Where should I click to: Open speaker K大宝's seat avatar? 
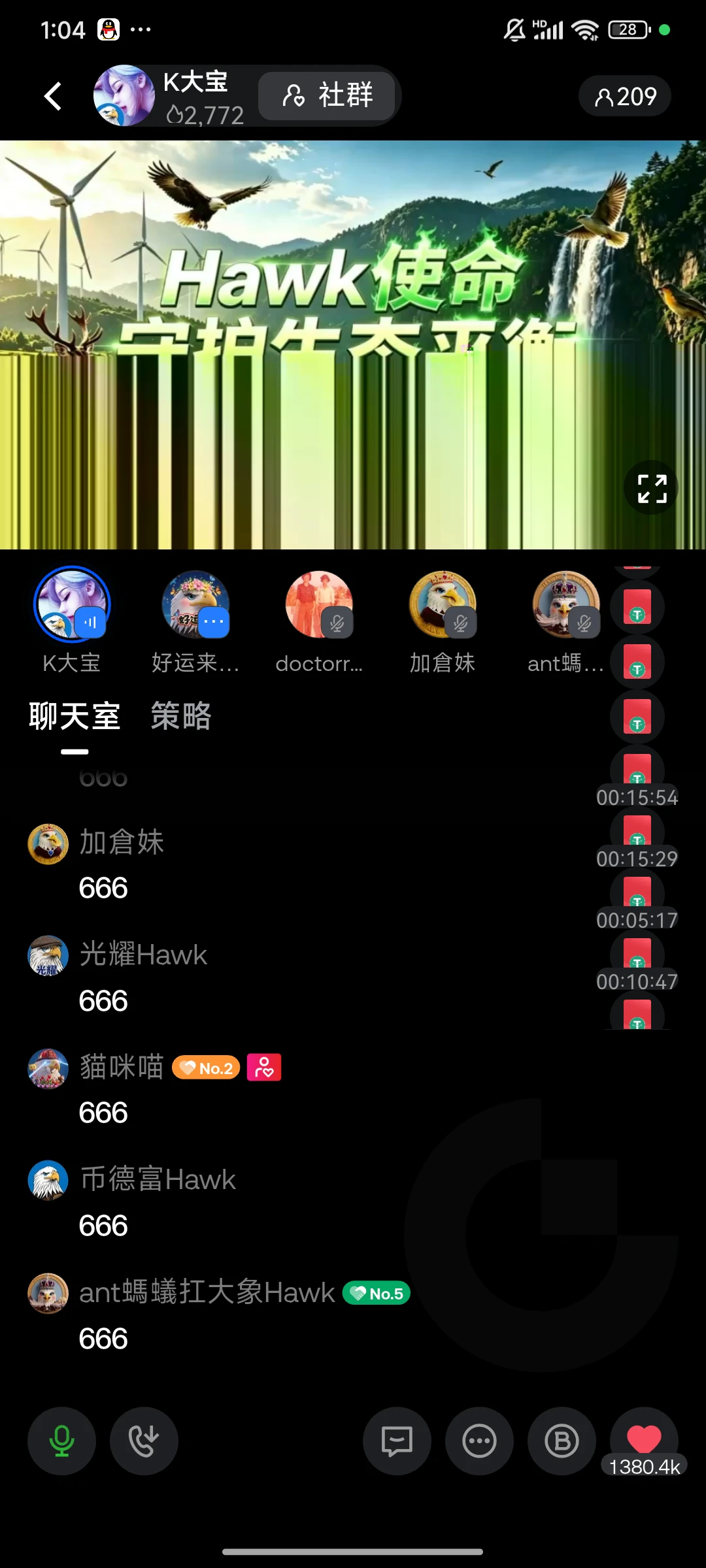click(72, 604)
